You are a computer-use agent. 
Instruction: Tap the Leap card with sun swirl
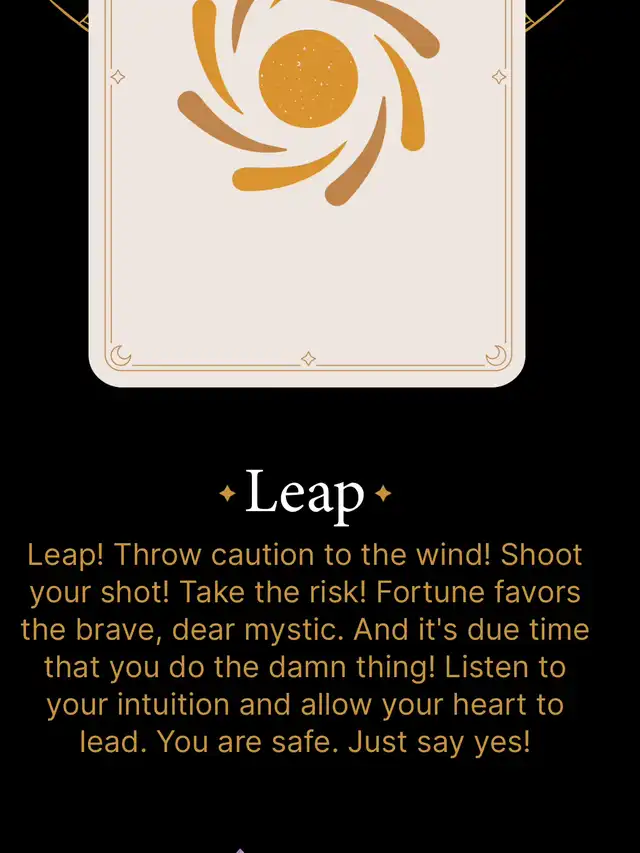click(307, 190)
